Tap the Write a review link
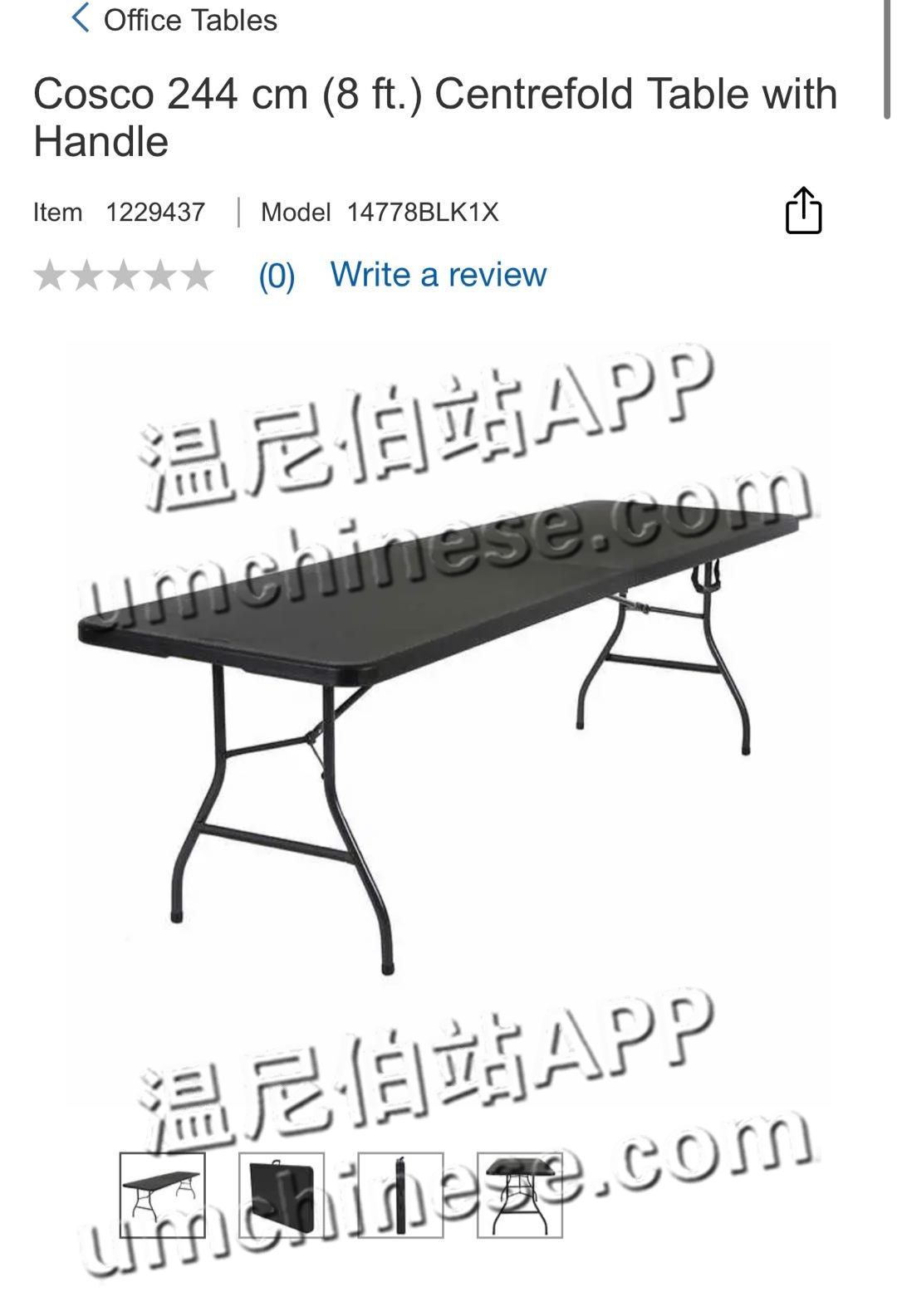The height and width of the screenshot is (1316, 897). tap(439, 275)
